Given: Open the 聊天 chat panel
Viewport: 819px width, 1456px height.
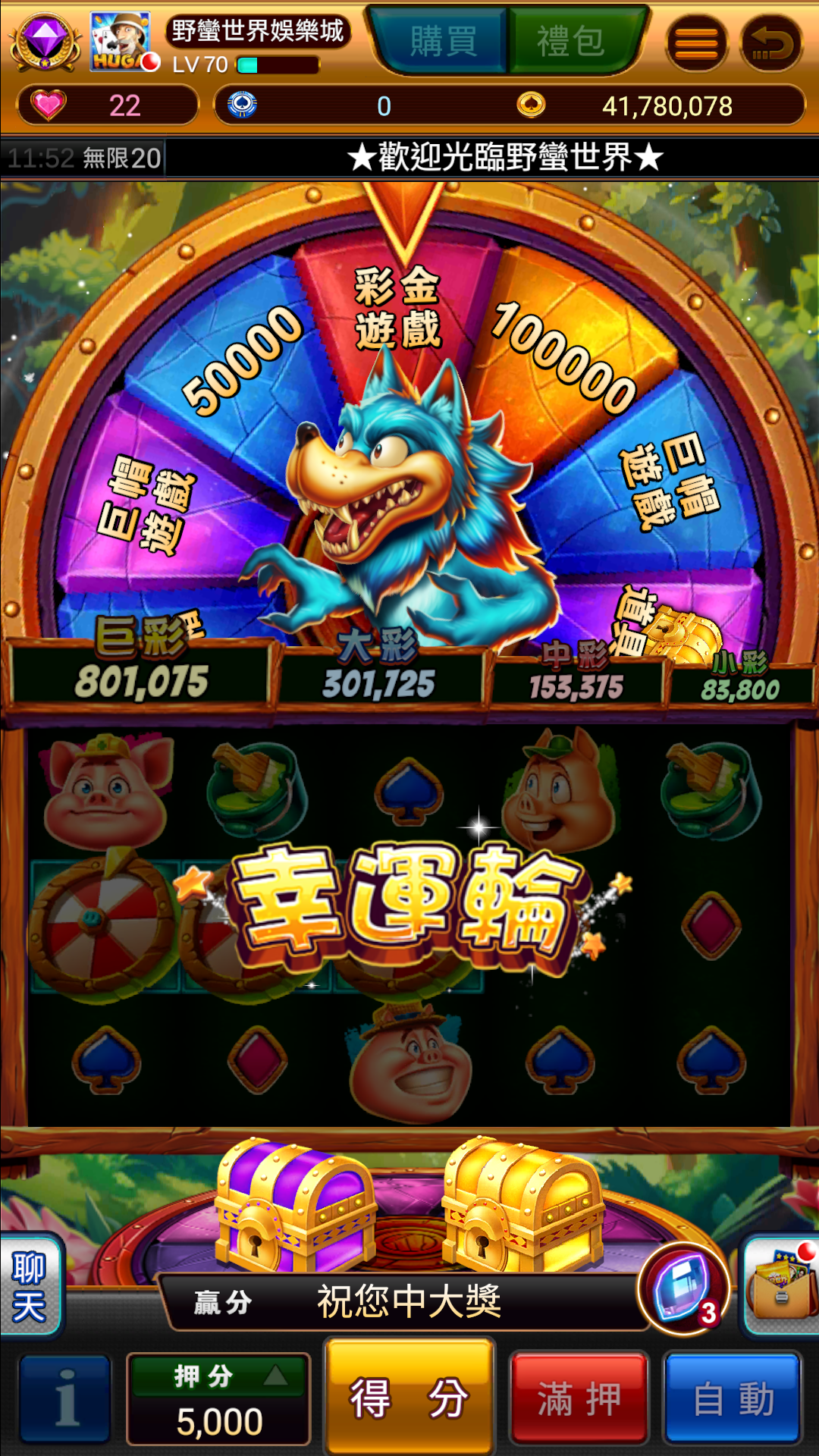Looking at the screenshot, I should pyautogui.click(x=30, y=1287).
